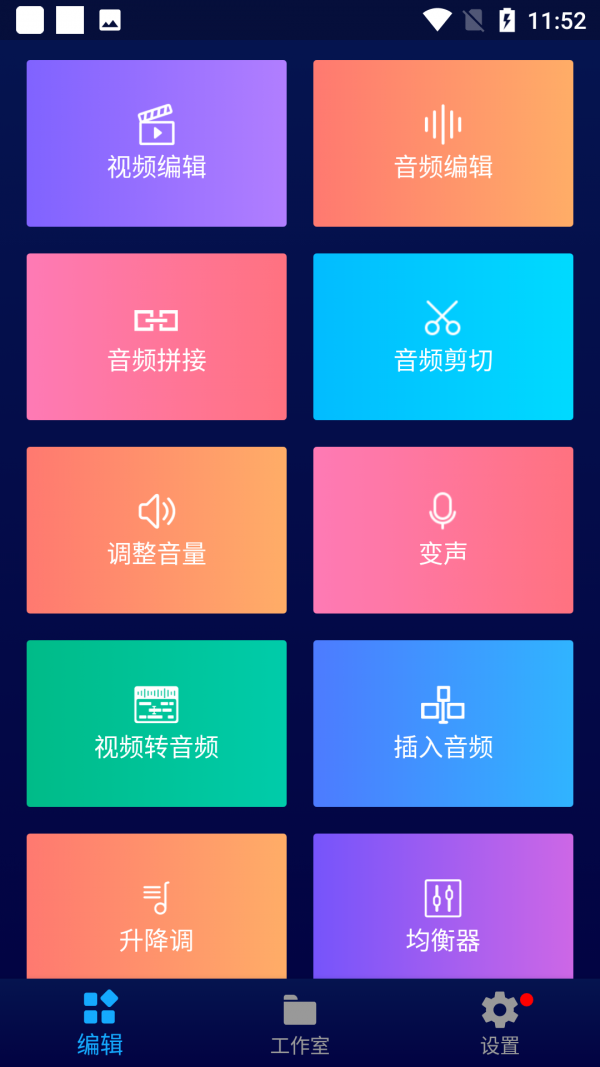Open 调整音量 volume adjustment
Viewport: 600px width, 1067px height.
[156, 530]
